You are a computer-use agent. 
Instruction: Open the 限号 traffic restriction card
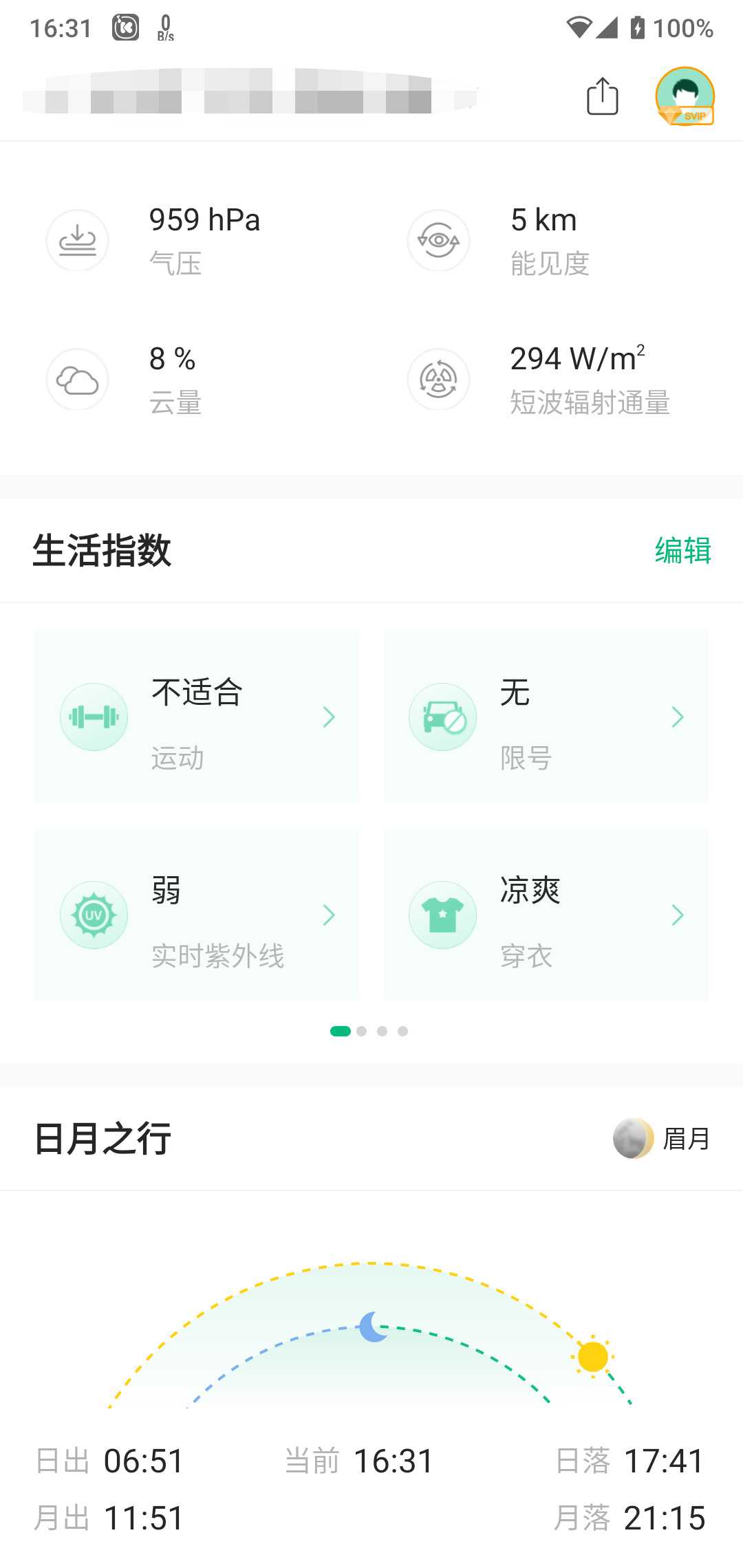point(546,716)
